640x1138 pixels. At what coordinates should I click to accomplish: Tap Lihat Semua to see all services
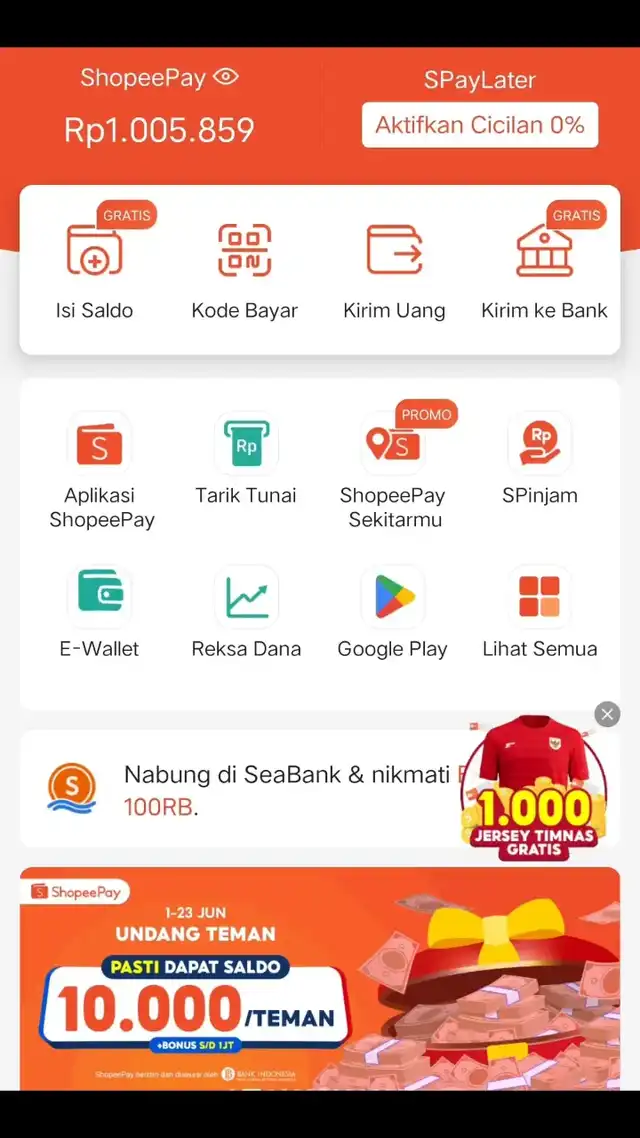(540, 612)
